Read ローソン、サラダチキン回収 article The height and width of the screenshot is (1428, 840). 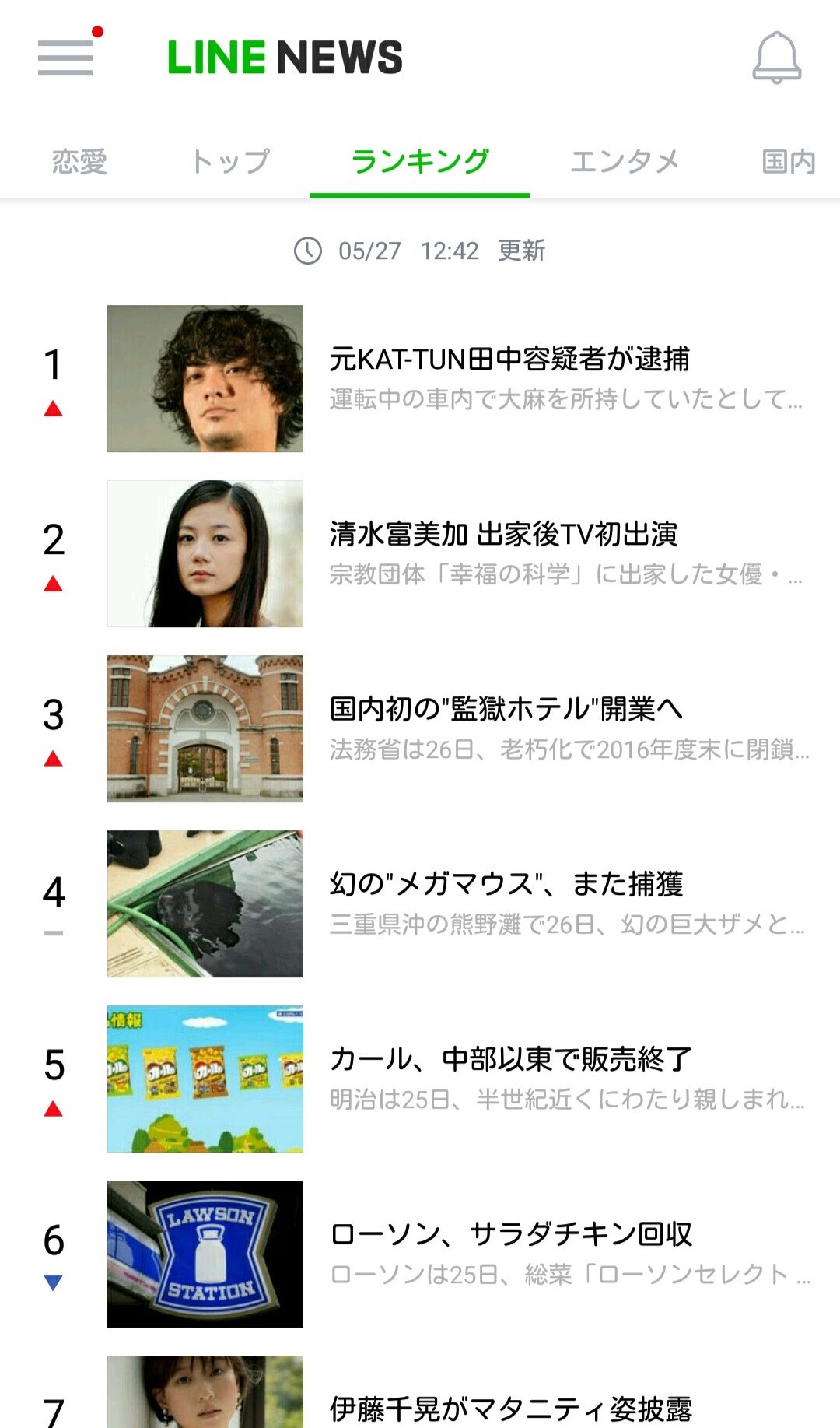pos(510,1235)
